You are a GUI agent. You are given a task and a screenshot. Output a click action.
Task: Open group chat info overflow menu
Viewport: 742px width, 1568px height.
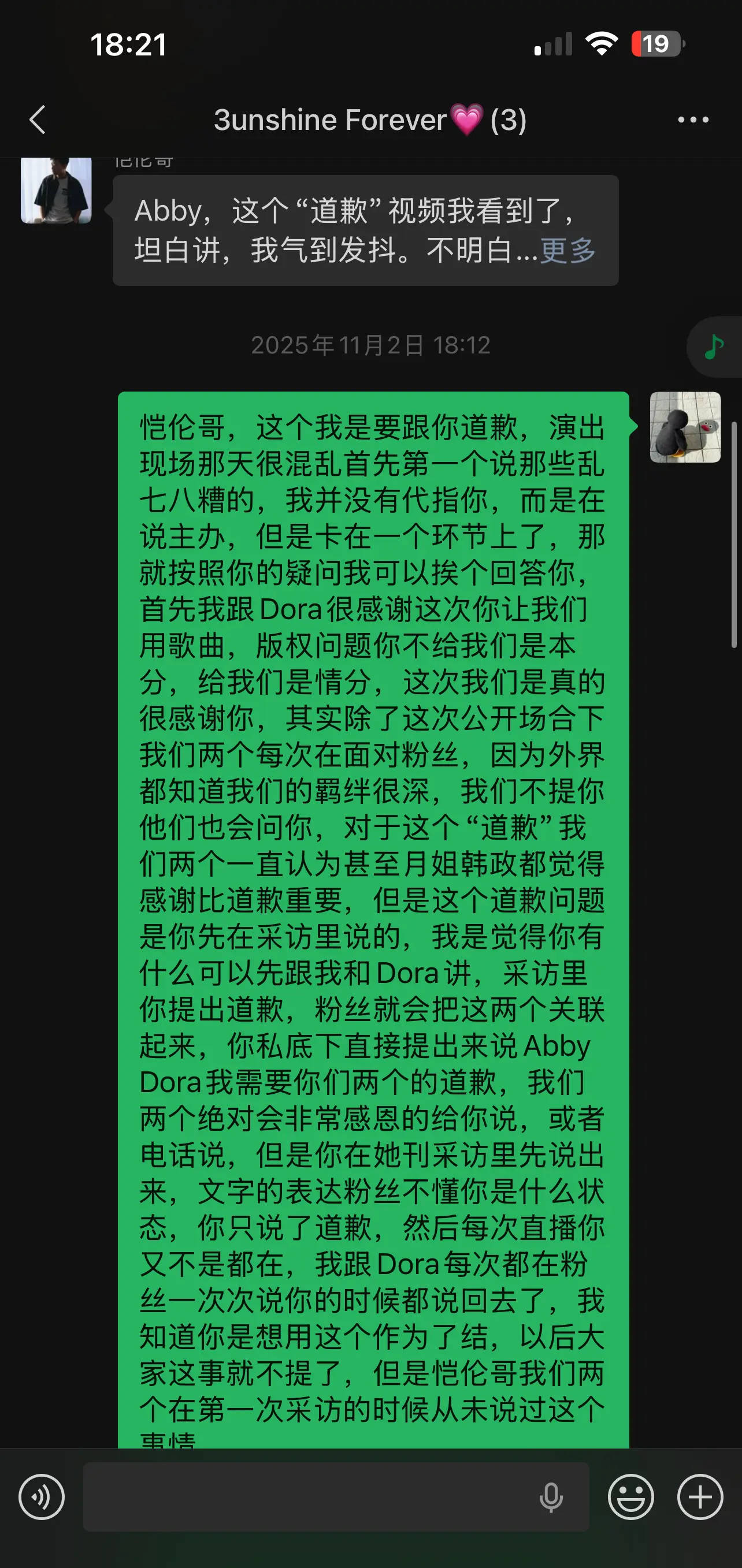(693, 120)
